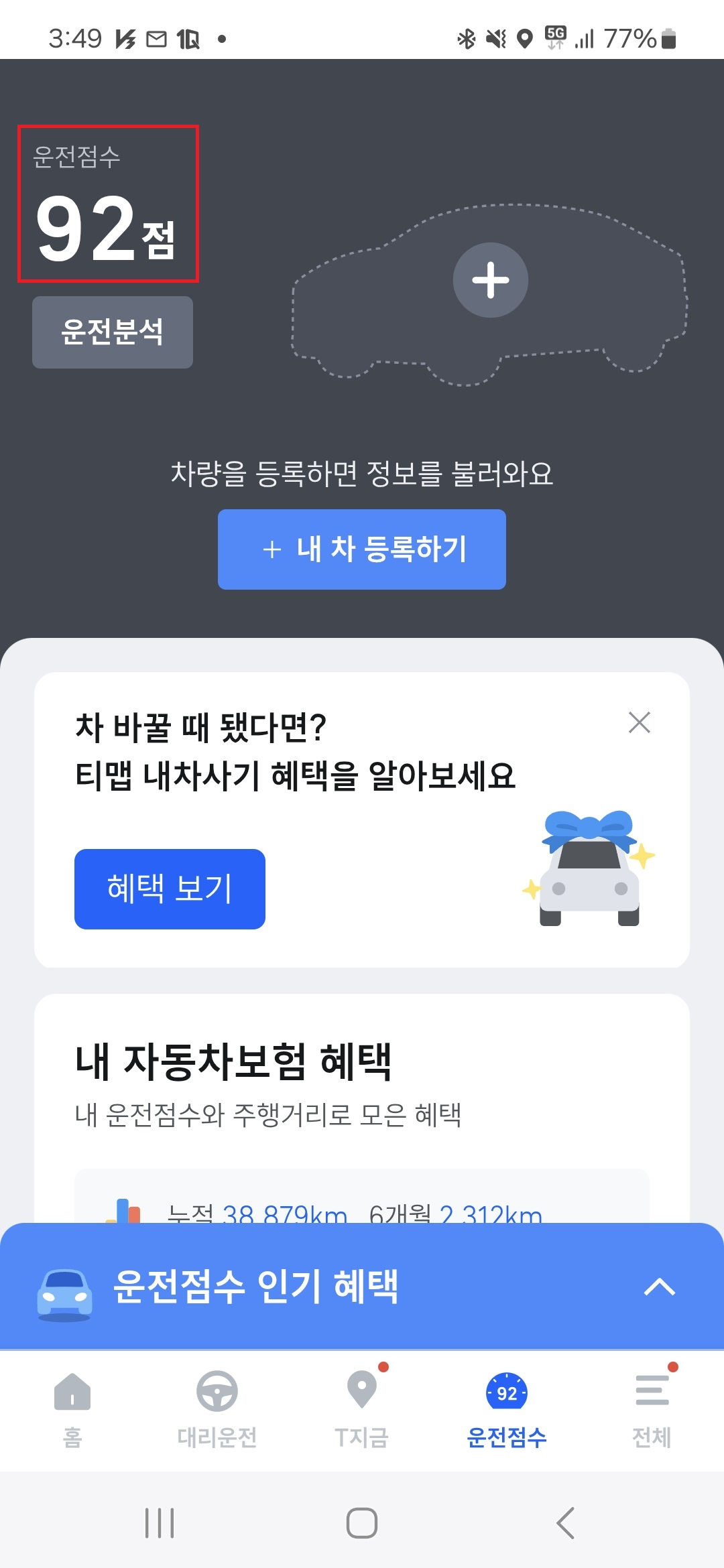This screenshot has width=724, height=1568.
Task: Tap 내 차 등록하기 to register a car
Action: click(x=362, y=549)
